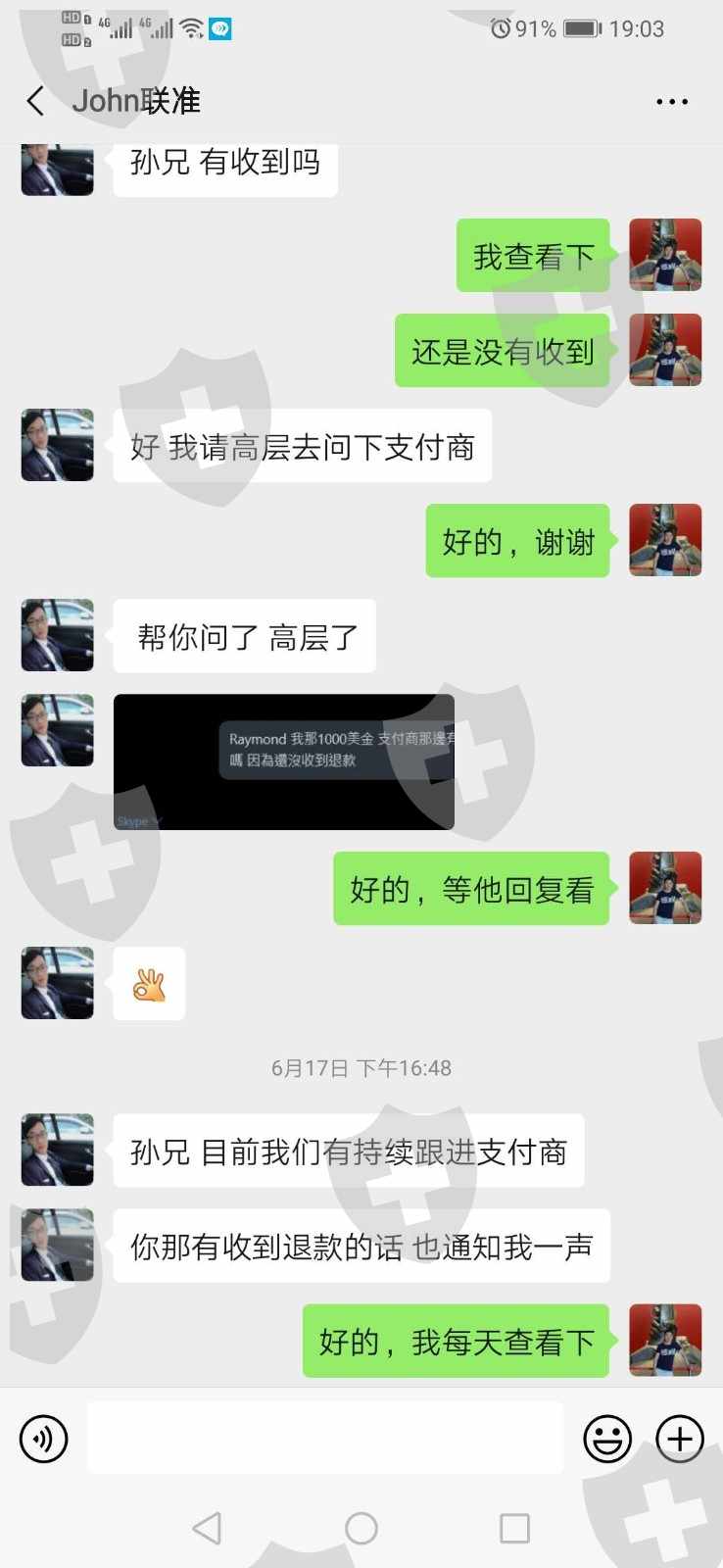Go back from John联准 chat

pos(36,101)
